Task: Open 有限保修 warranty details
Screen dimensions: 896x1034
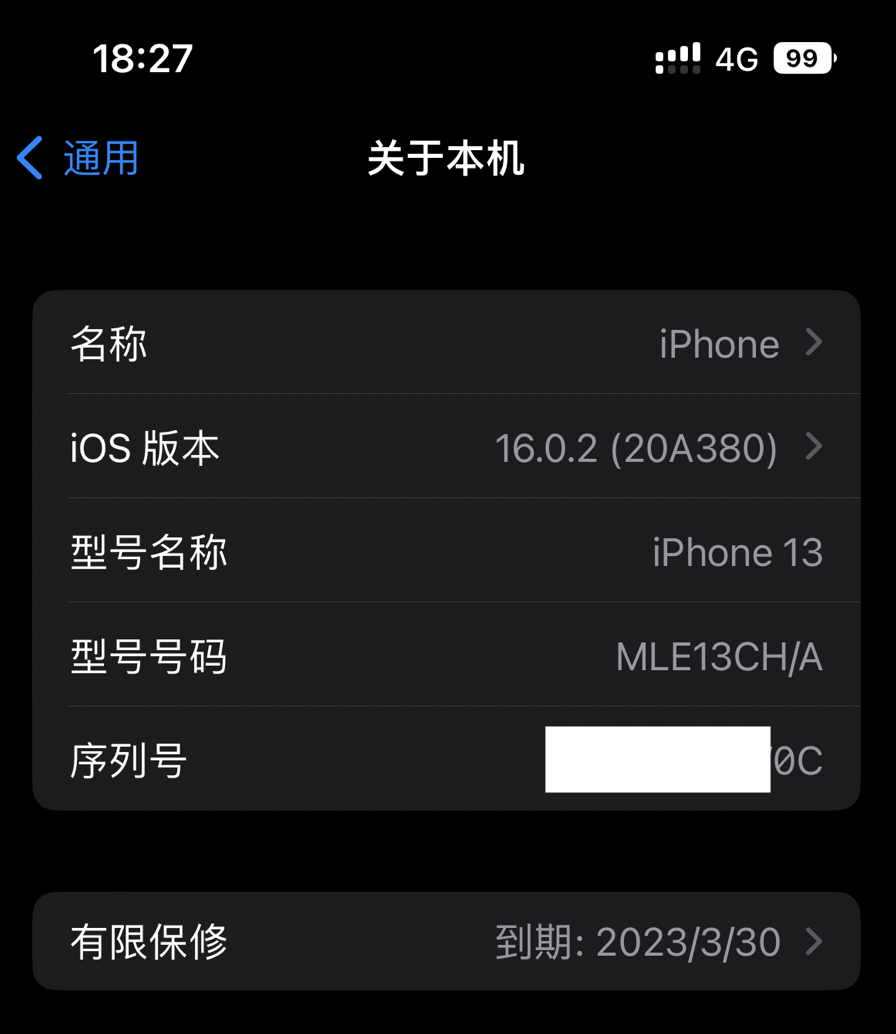Action: point(446,942)
